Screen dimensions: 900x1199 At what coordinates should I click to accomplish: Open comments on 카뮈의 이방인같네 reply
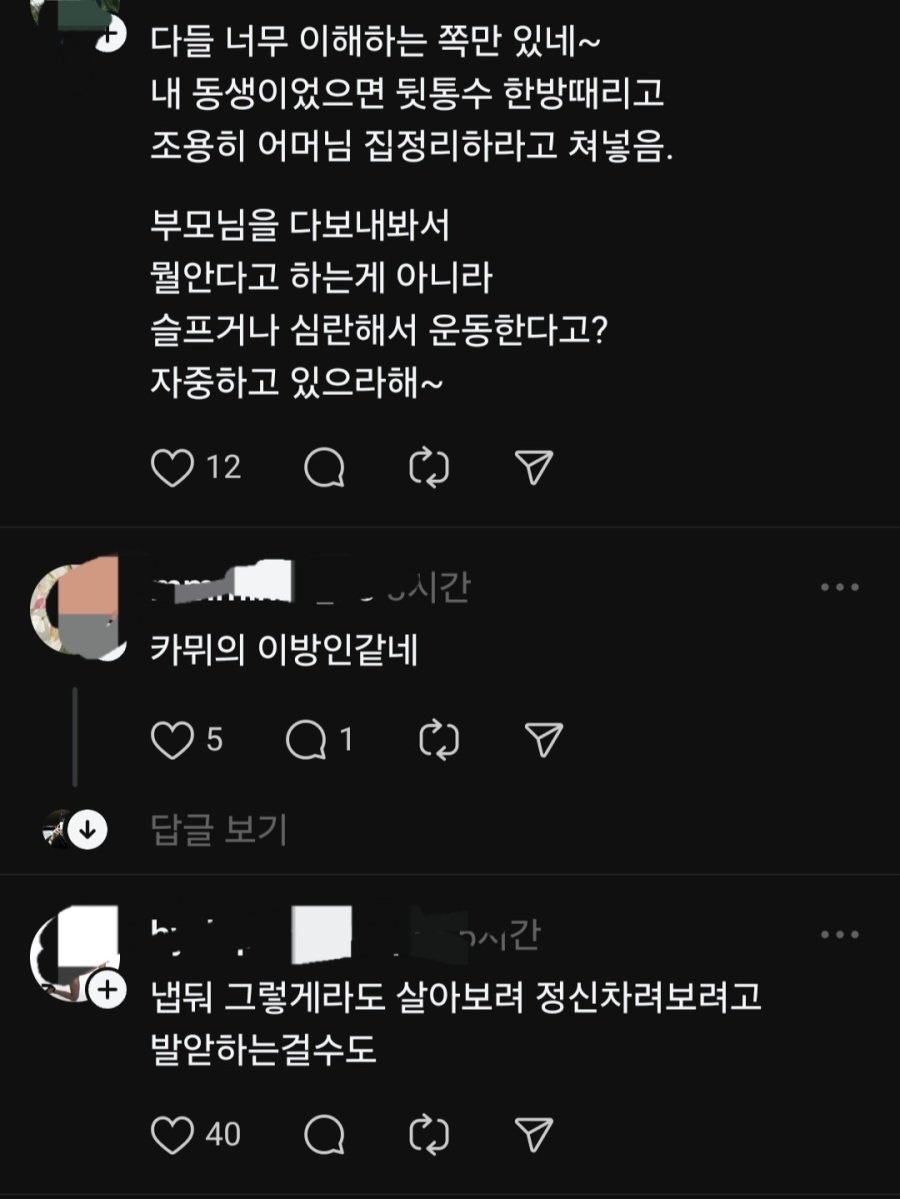tap(304, 740)
